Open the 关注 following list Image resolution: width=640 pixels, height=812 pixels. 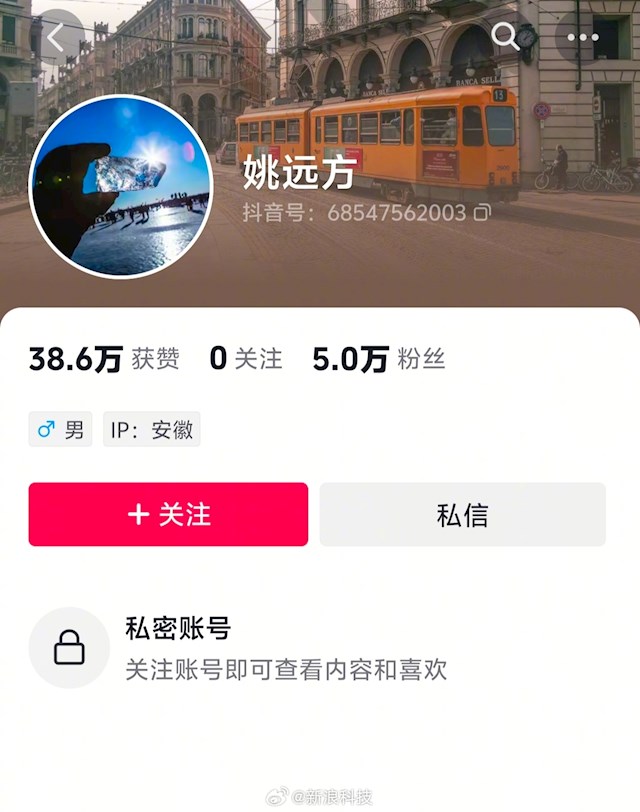pos(246,359)
